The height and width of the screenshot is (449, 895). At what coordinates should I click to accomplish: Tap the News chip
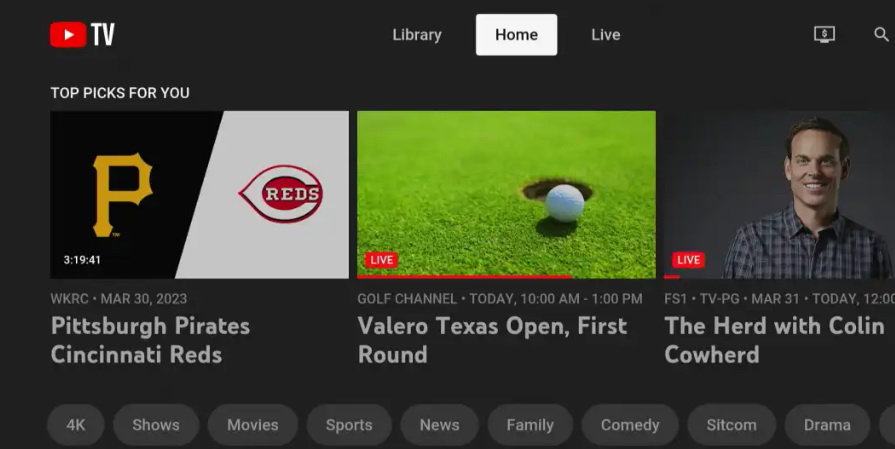click(439, 425)
